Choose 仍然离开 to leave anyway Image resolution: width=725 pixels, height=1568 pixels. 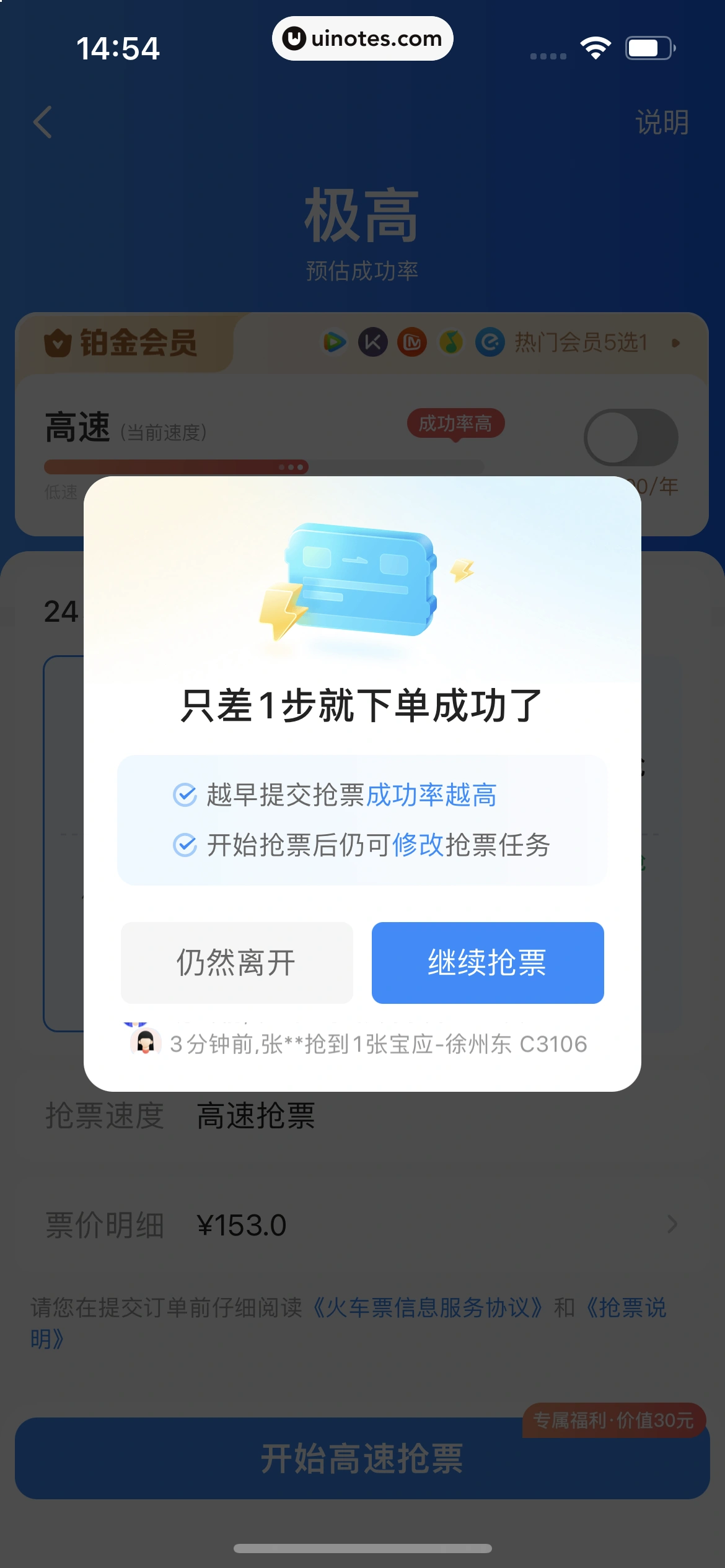click(x=237, y=962)
